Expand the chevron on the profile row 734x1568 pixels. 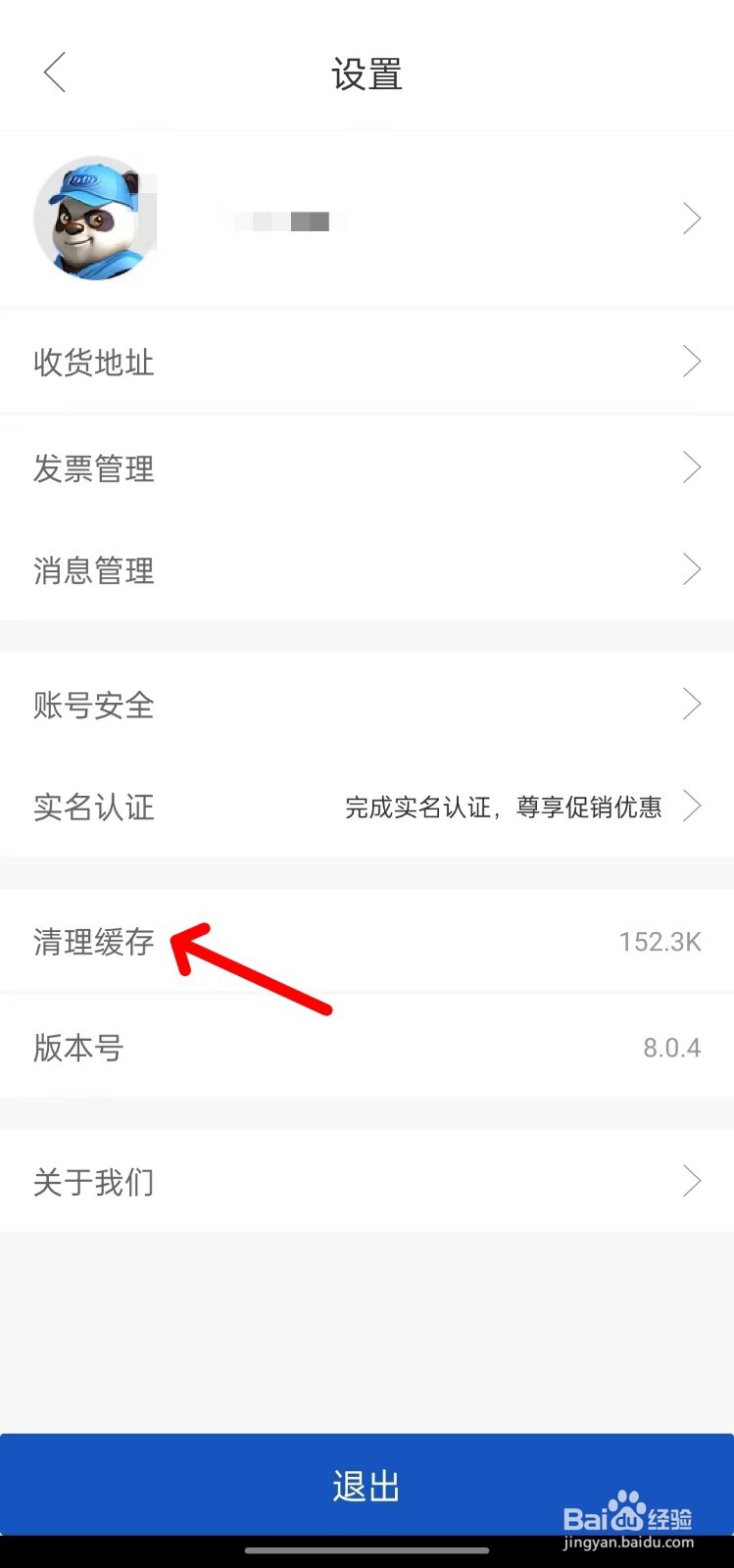692,218
